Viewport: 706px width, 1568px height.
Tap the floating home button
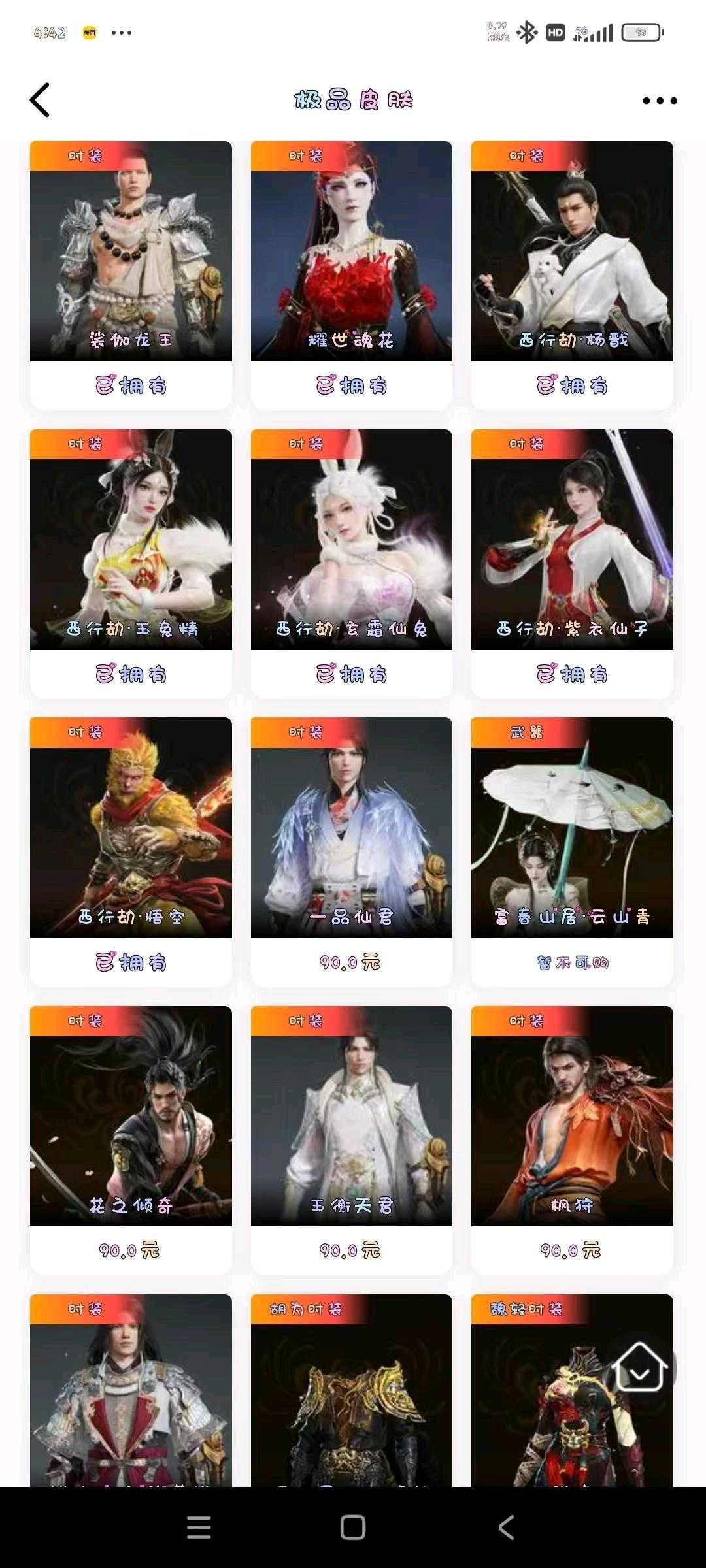click(x=639, y=1367)
